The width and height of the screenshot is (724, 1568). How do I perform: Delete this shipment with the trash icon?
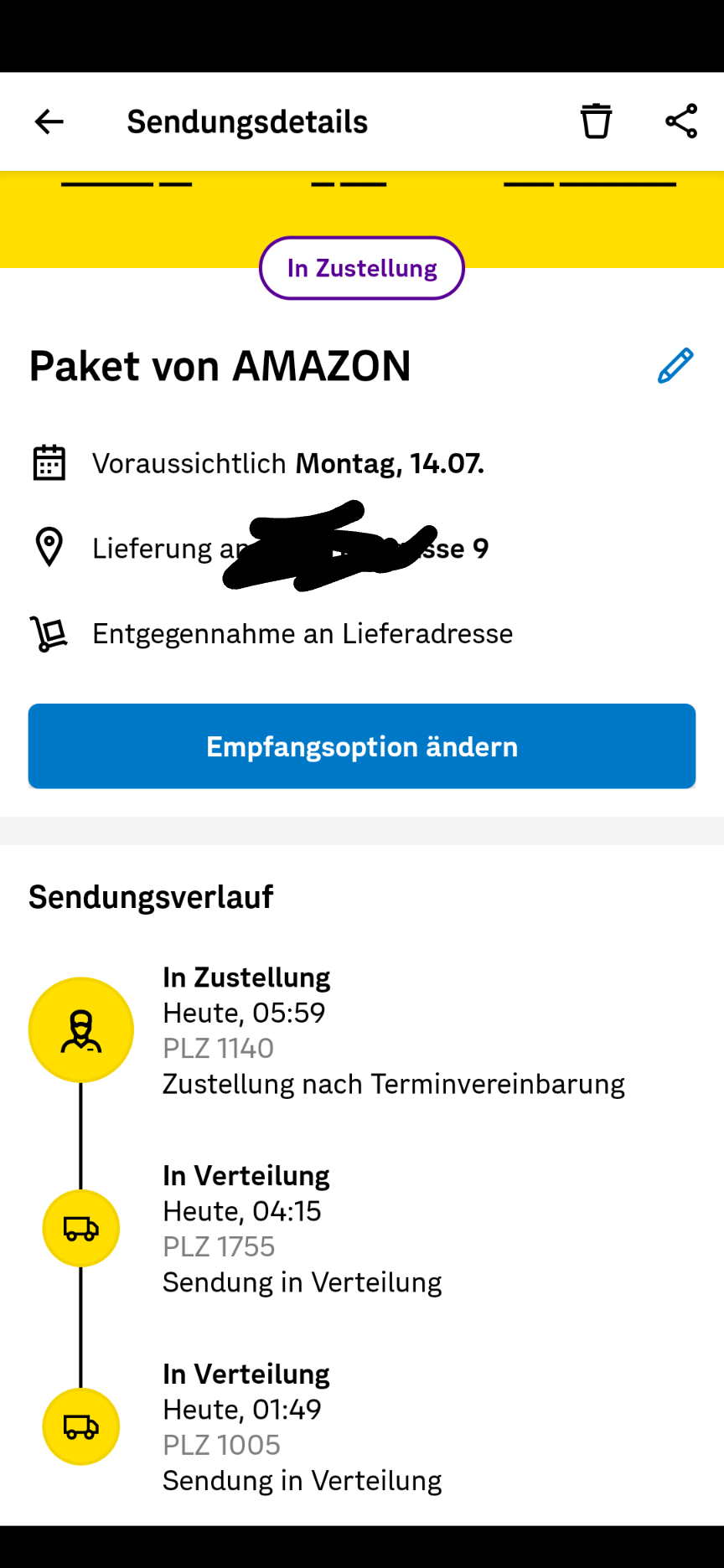tap(596, 121)
